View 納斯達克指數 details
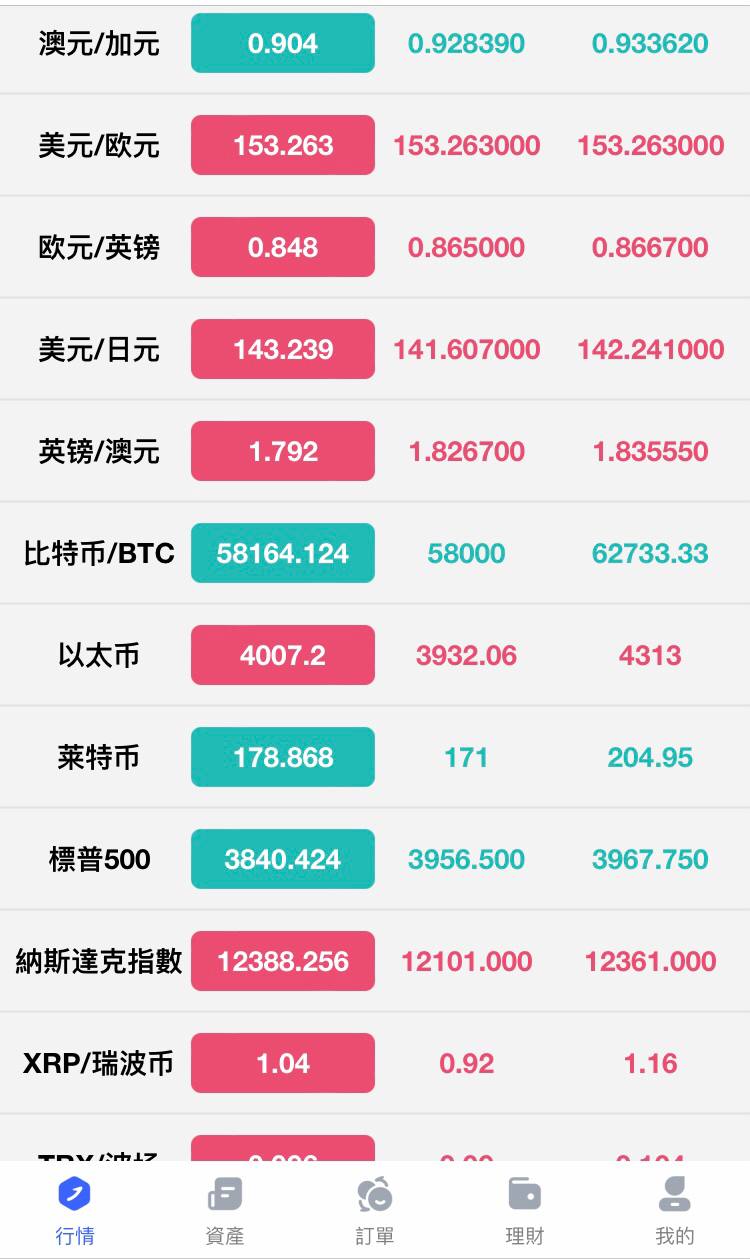750x1259 pixels. pyautogui.click(x=375, y=961)
